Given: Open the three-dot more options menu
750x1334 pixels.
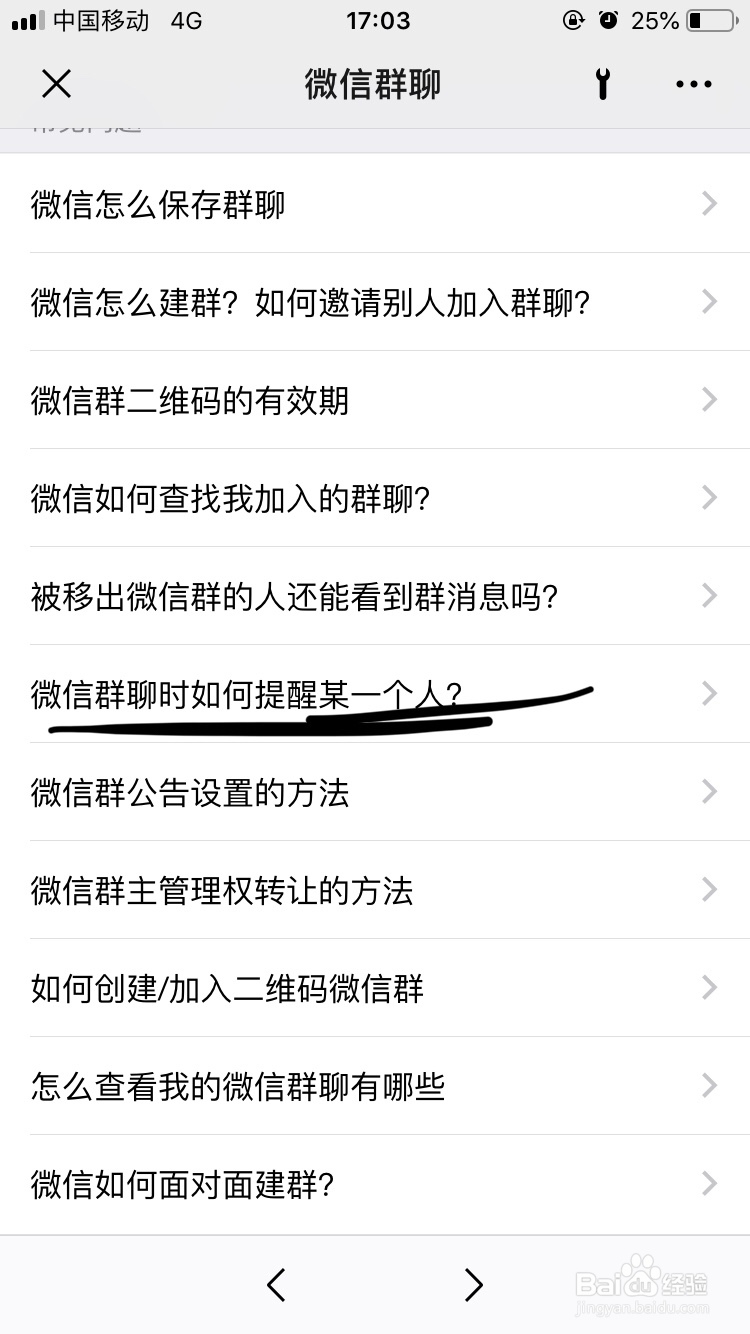Looking at the screenshot, I should click(692, 84).
